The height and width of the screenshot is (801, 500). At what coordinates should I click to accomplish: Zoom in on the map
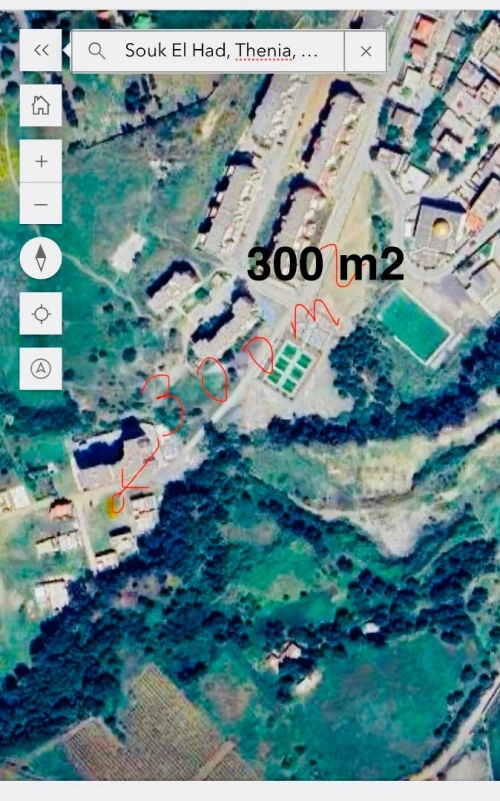[41, 161]
